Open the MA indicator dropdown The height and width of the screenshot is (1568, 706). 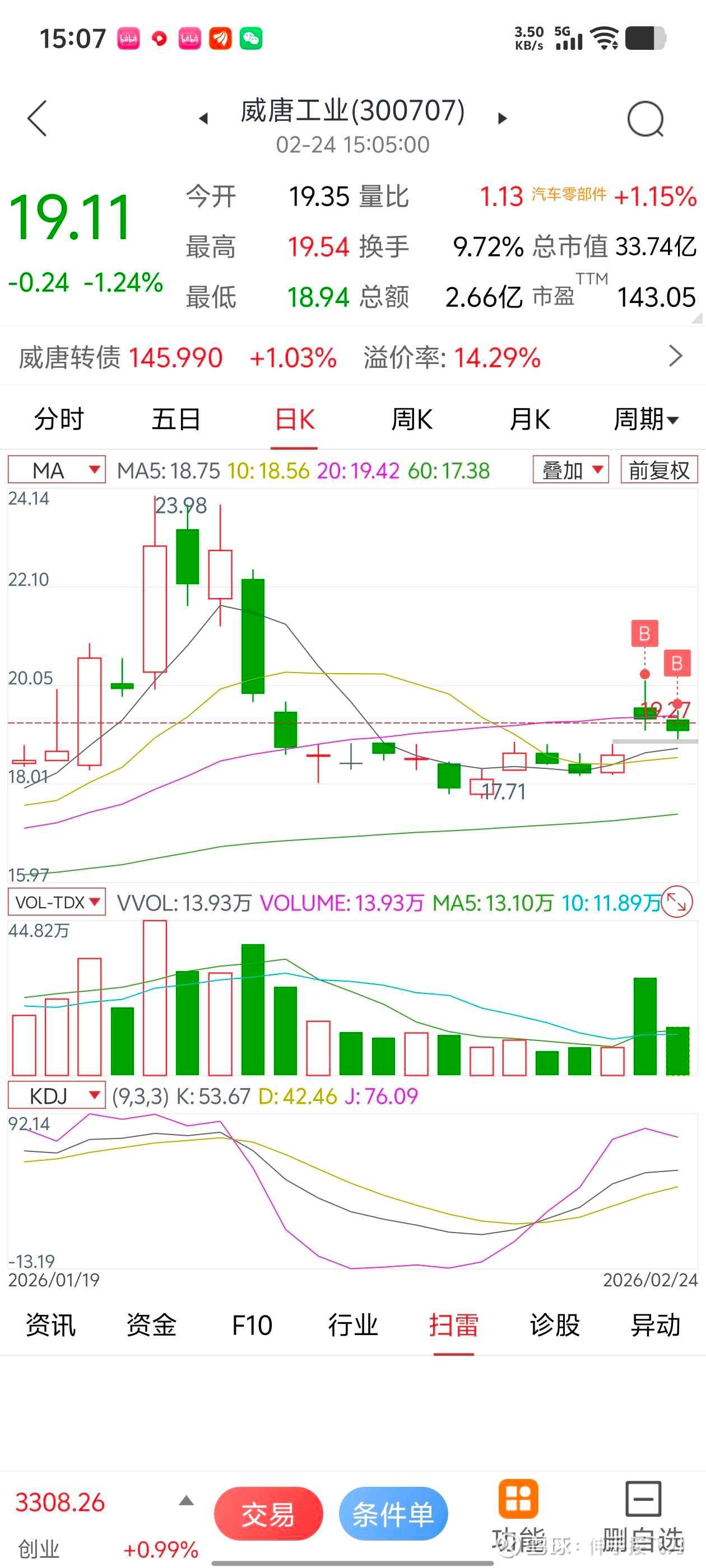pyautogui.click(x=57, y=470)
